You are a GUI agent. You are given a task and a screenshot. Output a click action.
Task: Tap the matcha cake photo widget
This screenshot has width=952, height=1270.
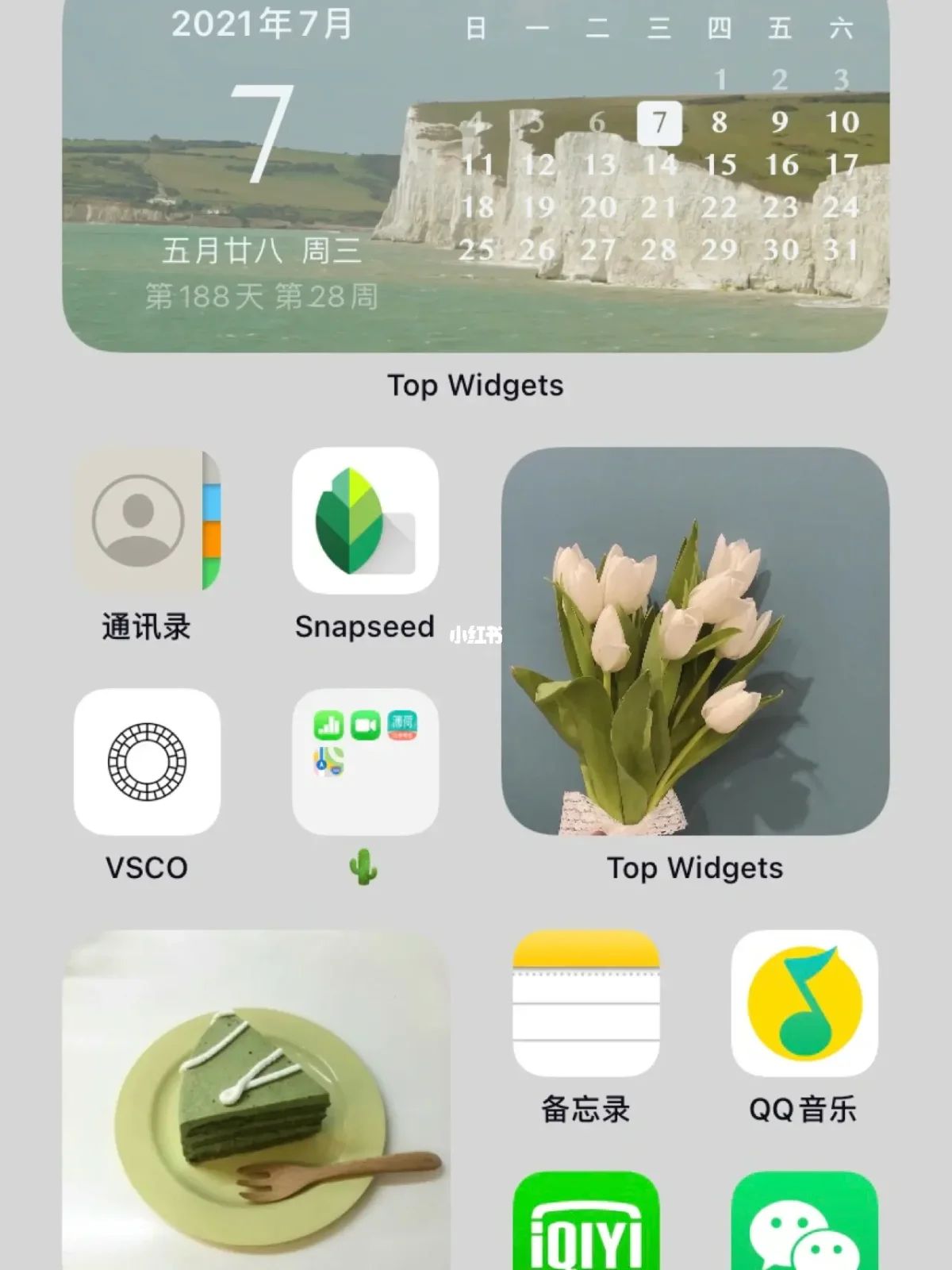pyautogui.click(x=255, y=1099)
